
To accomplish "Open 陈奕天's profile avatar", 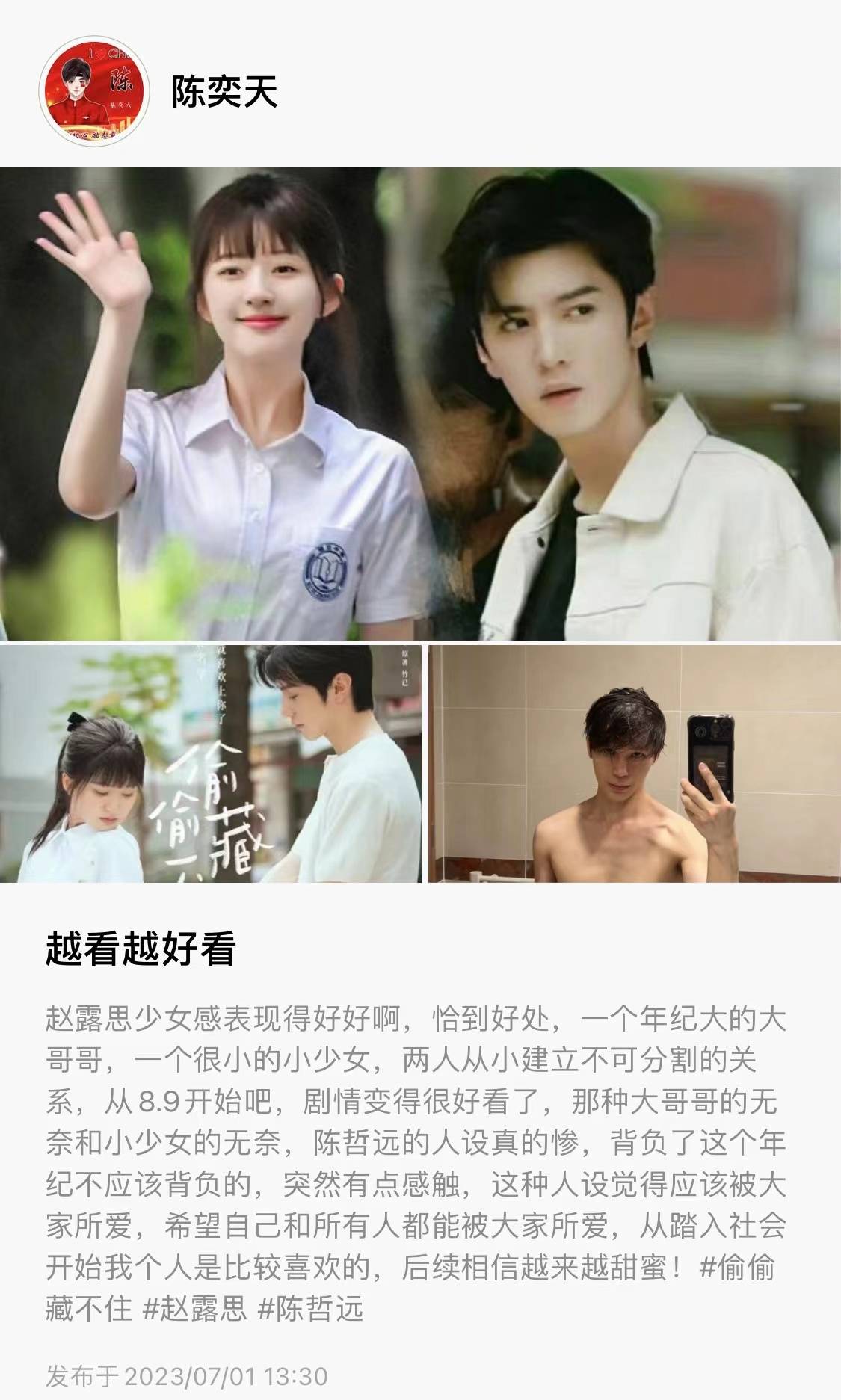I will pyautogui.click(x=93, y=92).
